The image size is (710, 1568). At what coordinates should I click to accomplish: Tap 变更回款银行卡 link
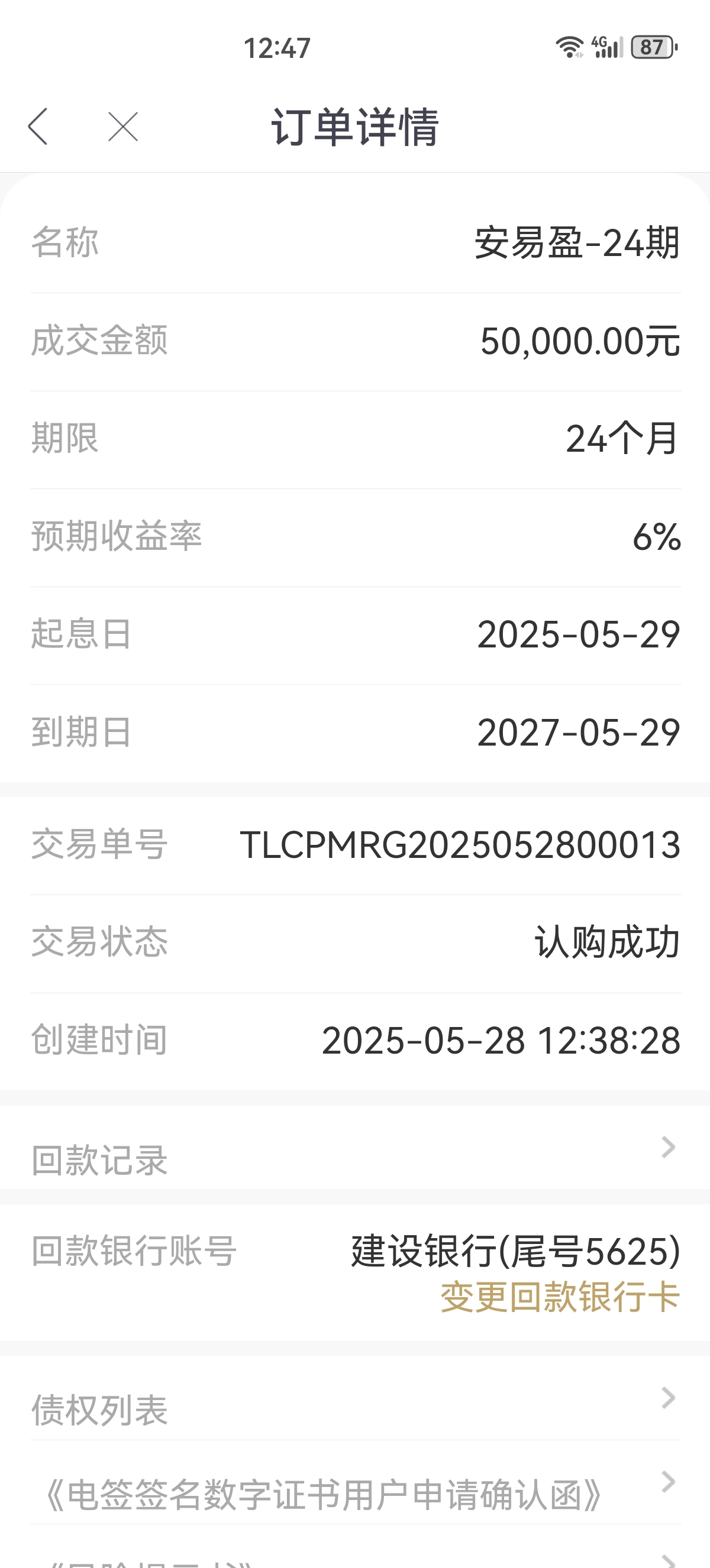coord(560,1298)
